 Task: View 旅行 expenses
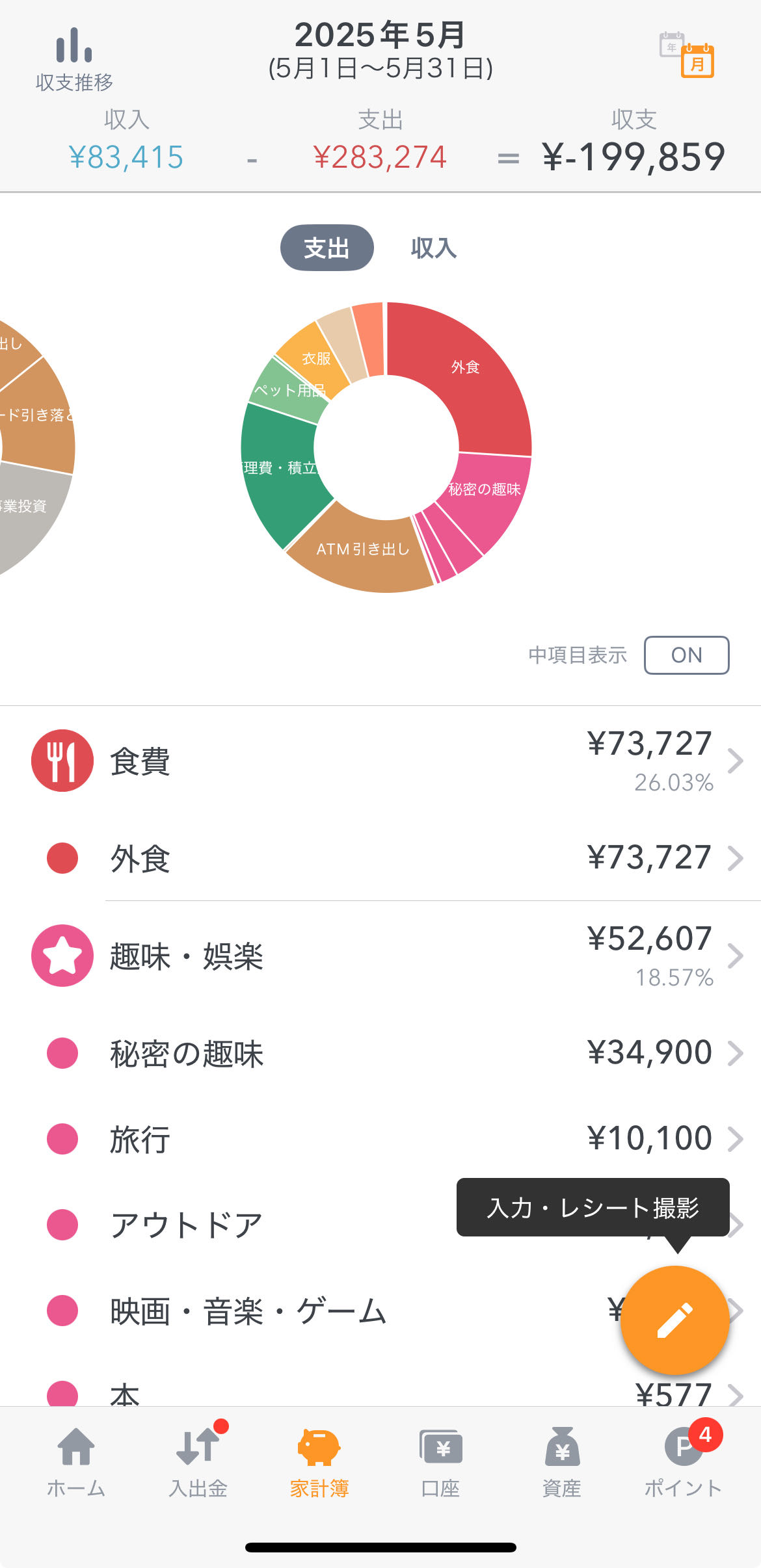[x=380, y=1139]
